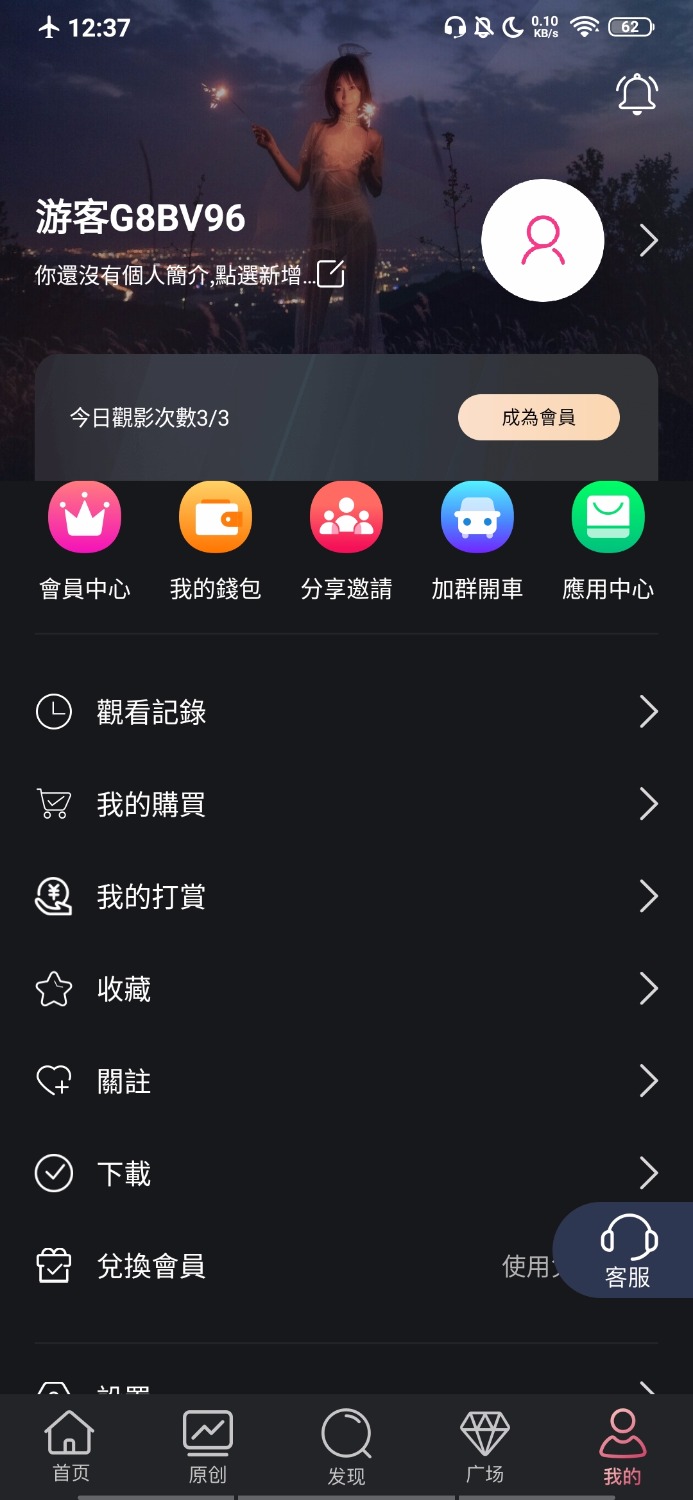Switch to the 广场 tab
The width and height of the screenshot is (693, 1500).
click(x=484, y=1446)
